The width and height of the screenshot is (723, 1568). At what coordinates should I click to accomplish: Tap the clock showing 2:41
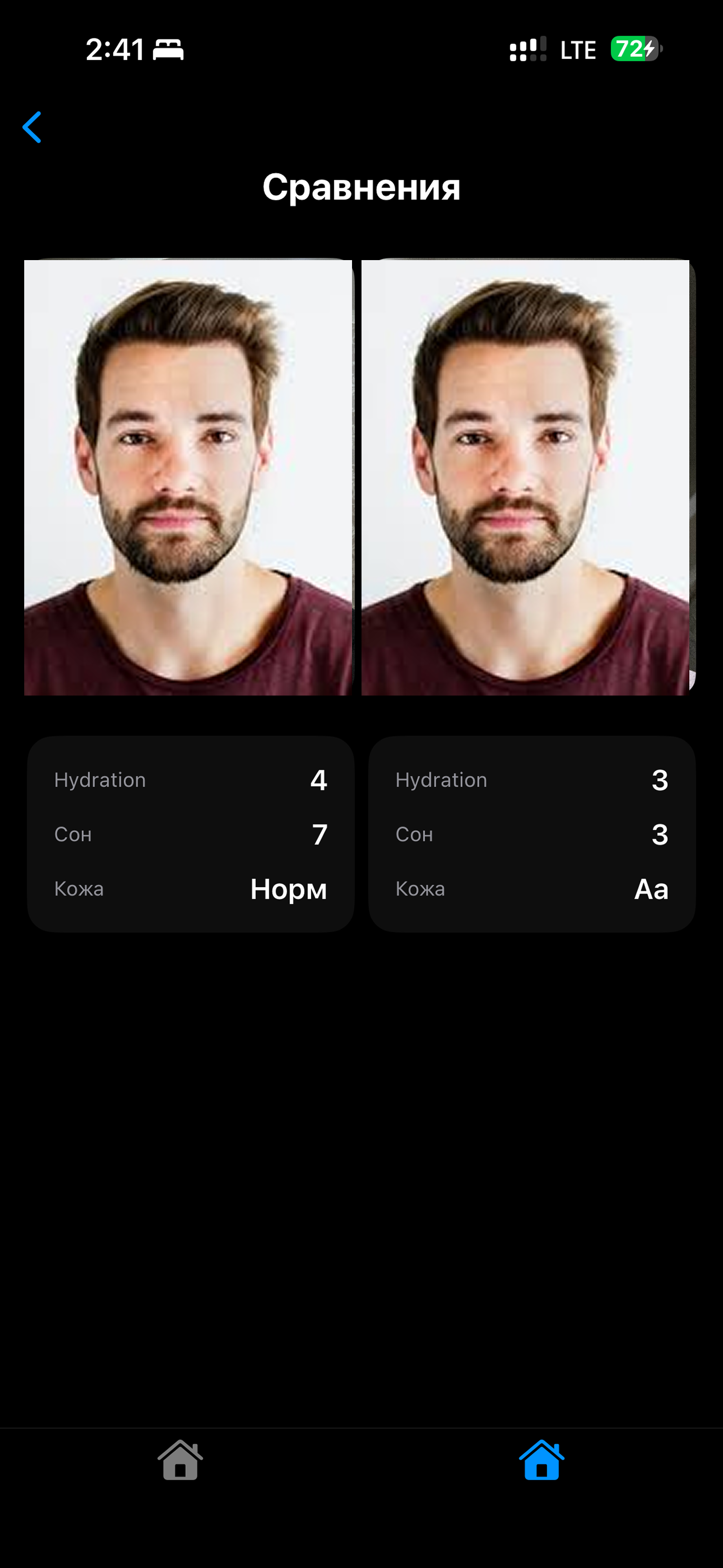pos(117,50)
